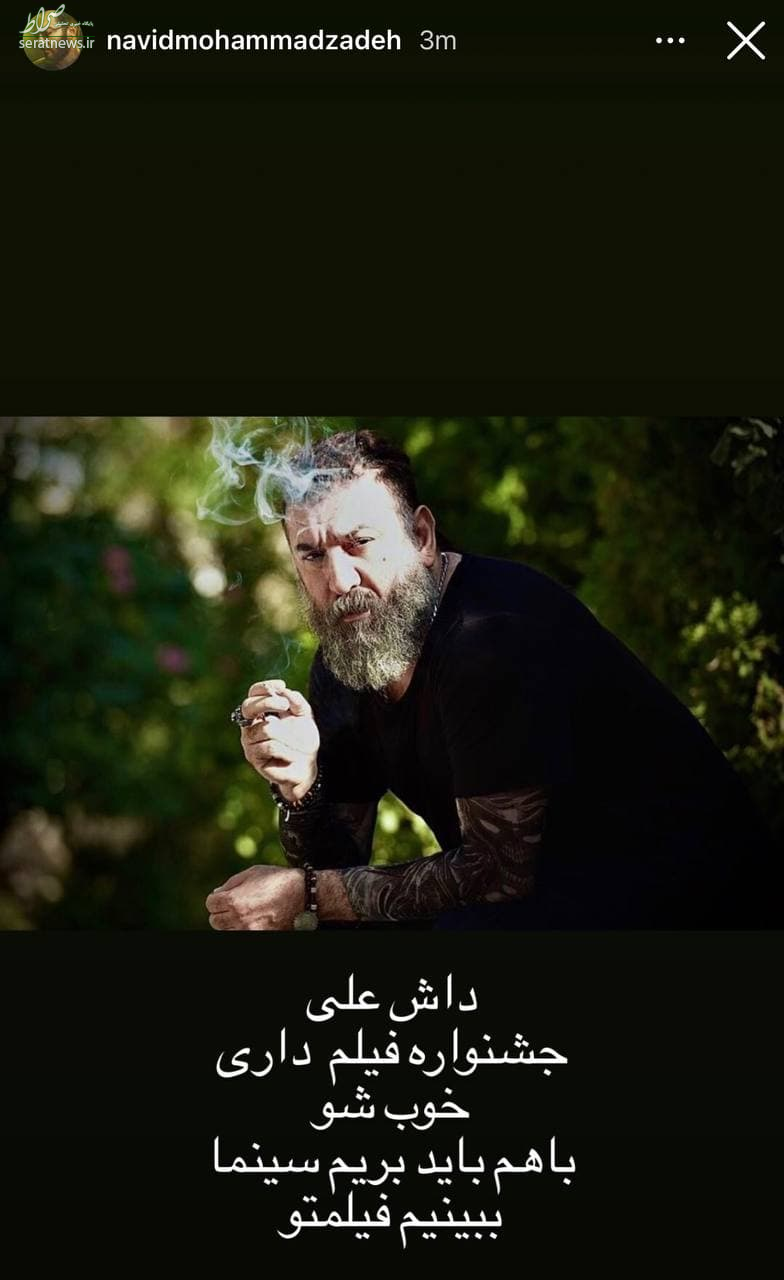Close the story viewer
This screenshot has width=784, height=1280.
click(x=745, y=41)
